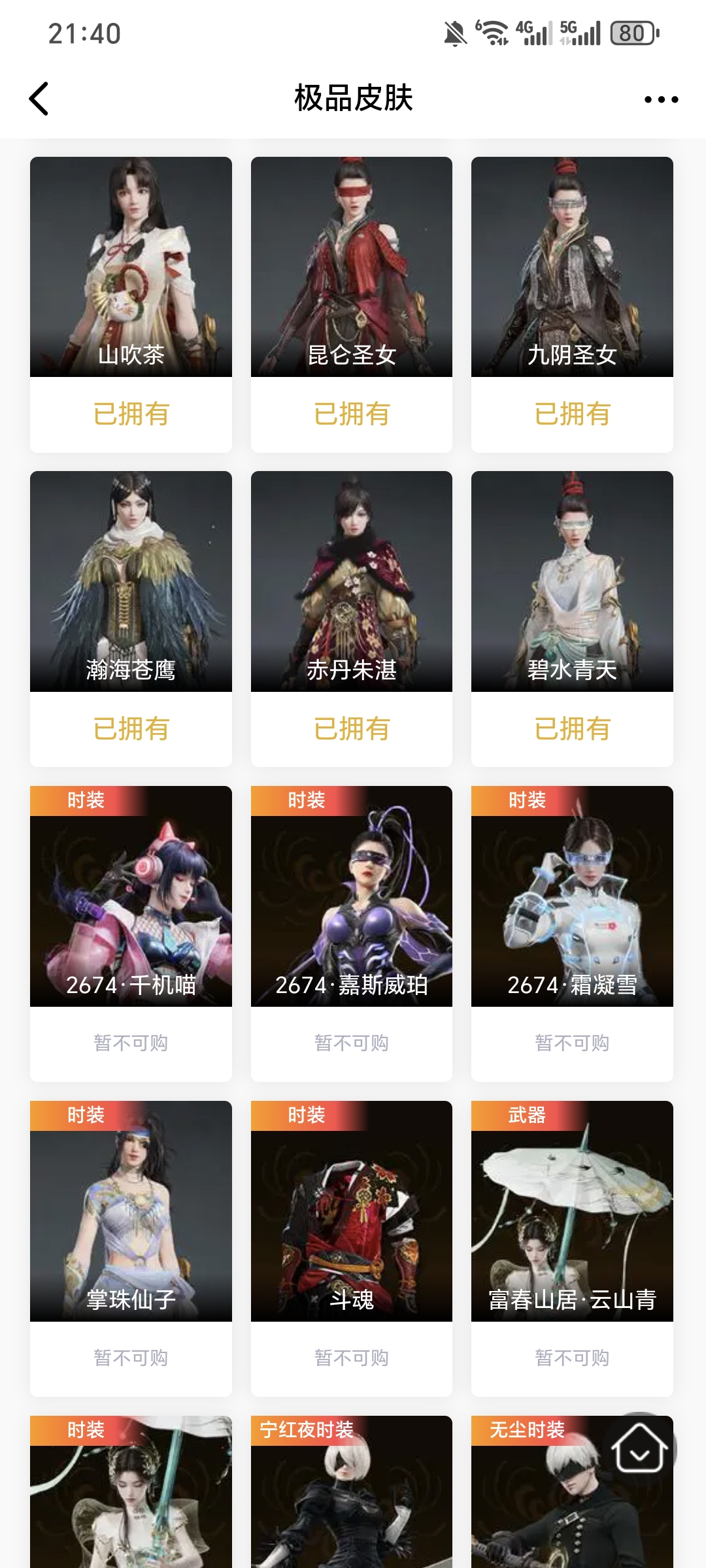Image resolution: width=706 pixels, height=1568 pixels.
Task: Open the 昆仑圣女 skin card
Action: [352, 268]
